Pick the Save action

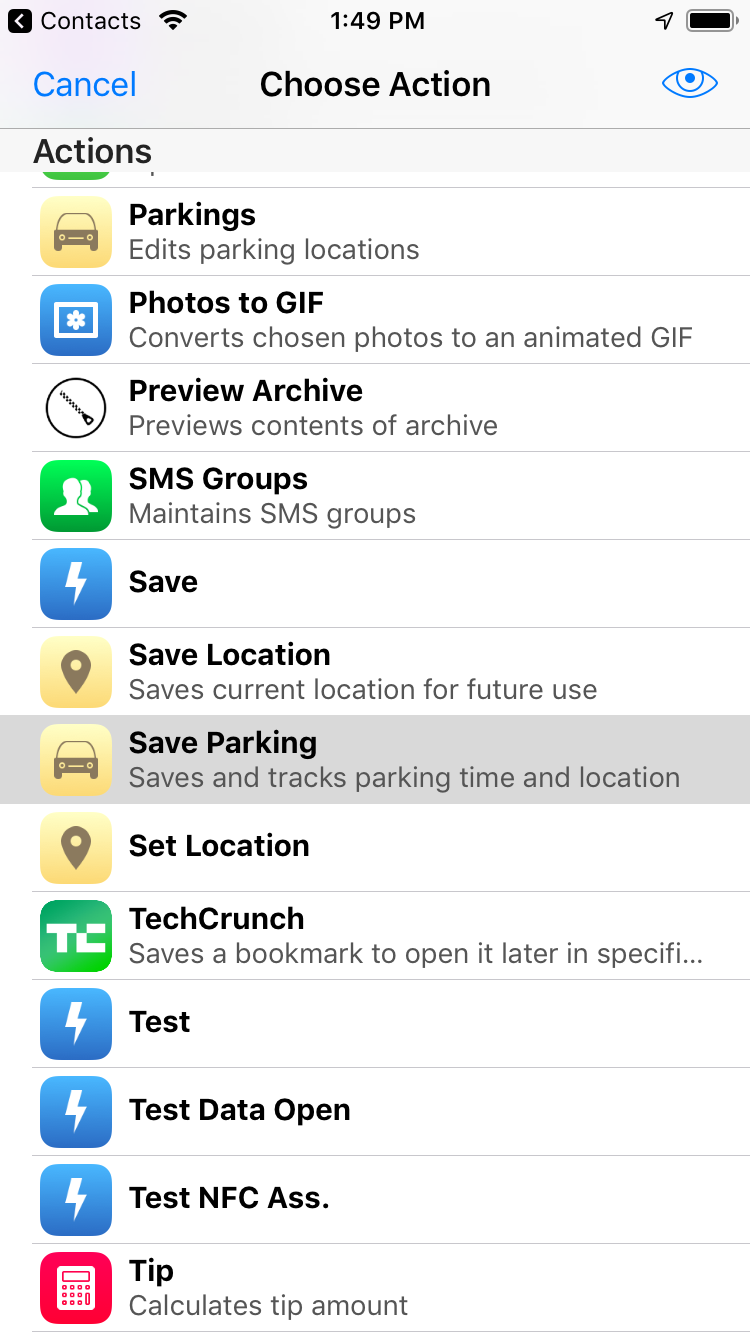(x=375, y=584)
